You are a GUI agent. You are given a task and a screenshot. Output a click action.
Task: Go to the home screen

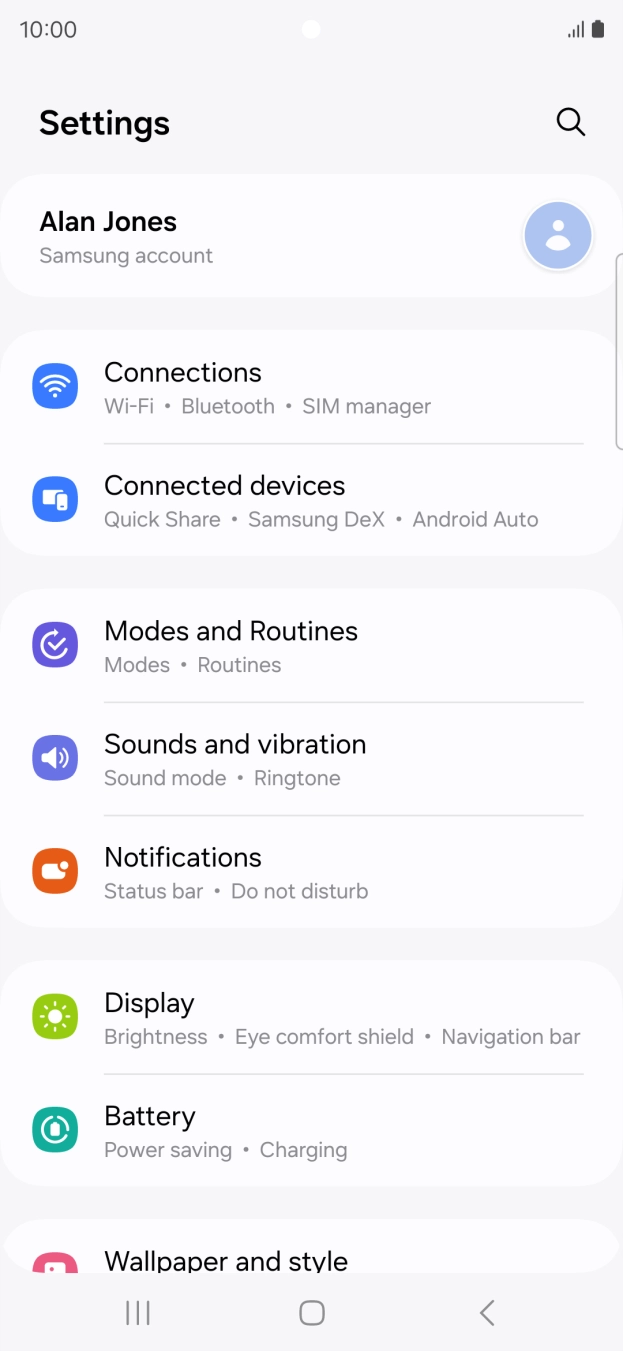pos(312,1313)
